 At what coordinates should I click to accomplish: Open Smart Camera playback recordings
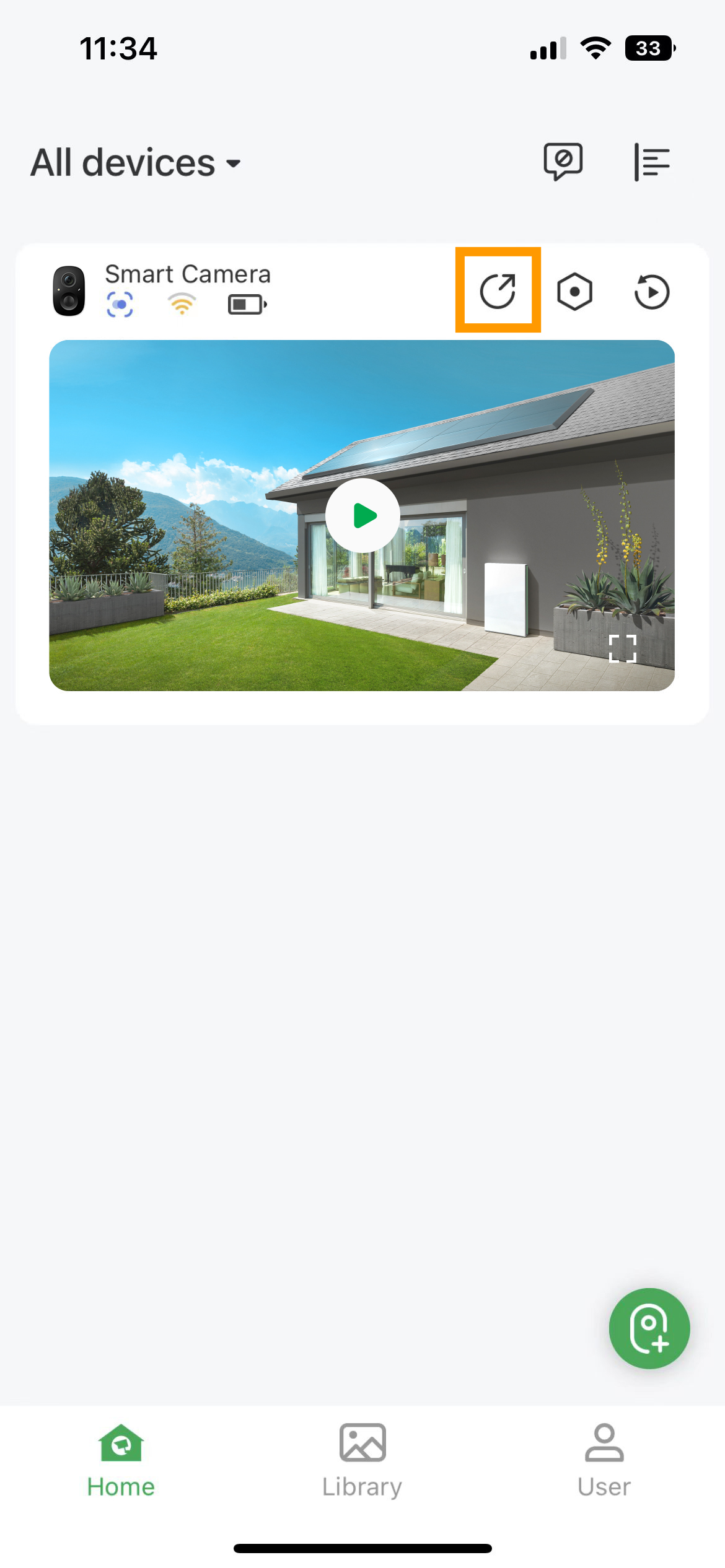click(652, 291)
